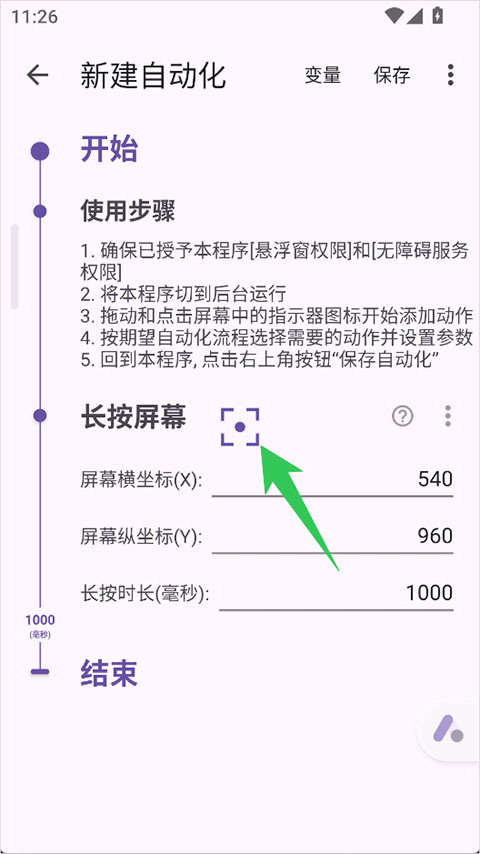The image size is (480, 854).
Task: Open the 长按屏幕 action's more options
Action: click(447, 416)
